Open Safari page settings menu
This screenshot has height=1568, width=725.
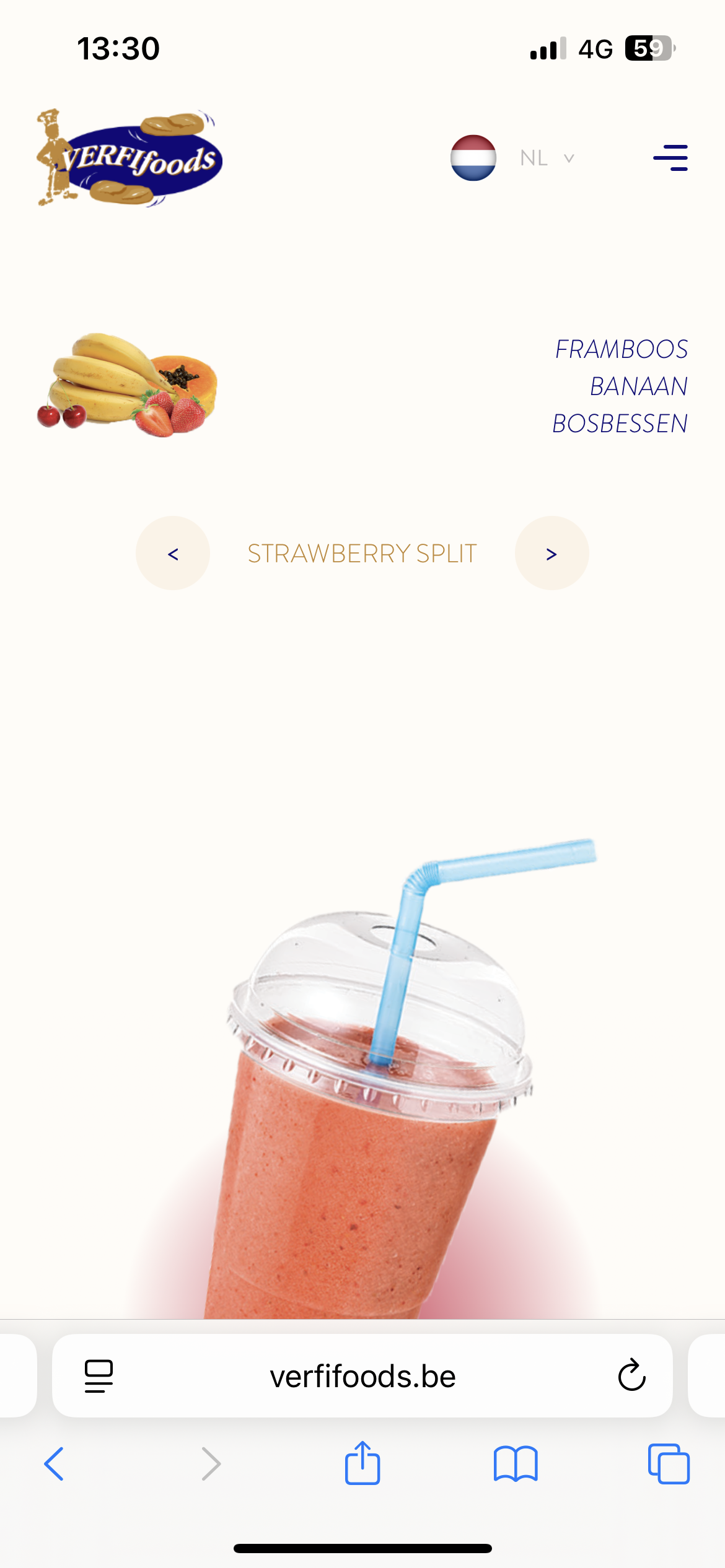pos(99,1376)
